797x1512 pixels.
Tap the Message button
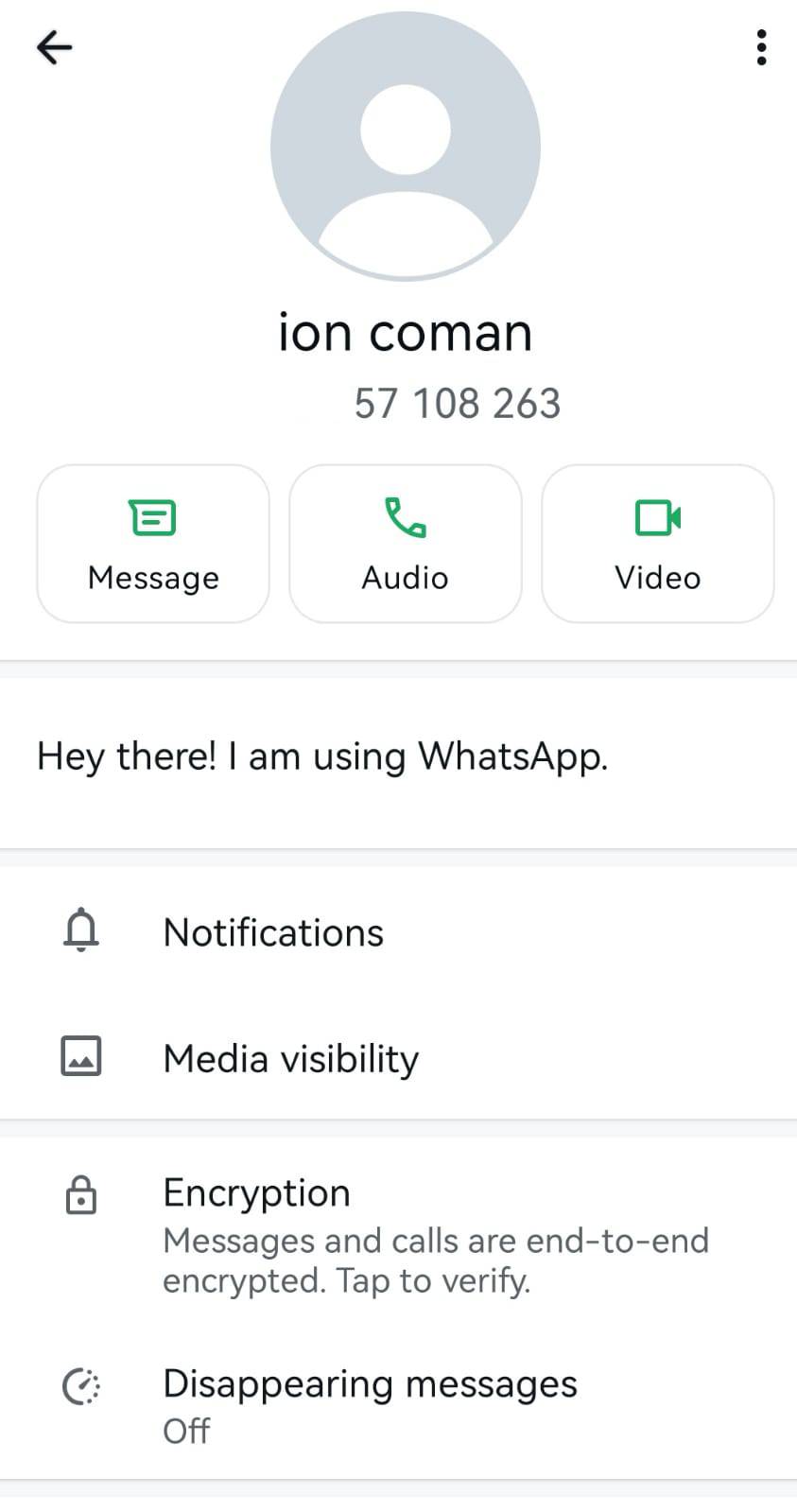tap(153, 544)
